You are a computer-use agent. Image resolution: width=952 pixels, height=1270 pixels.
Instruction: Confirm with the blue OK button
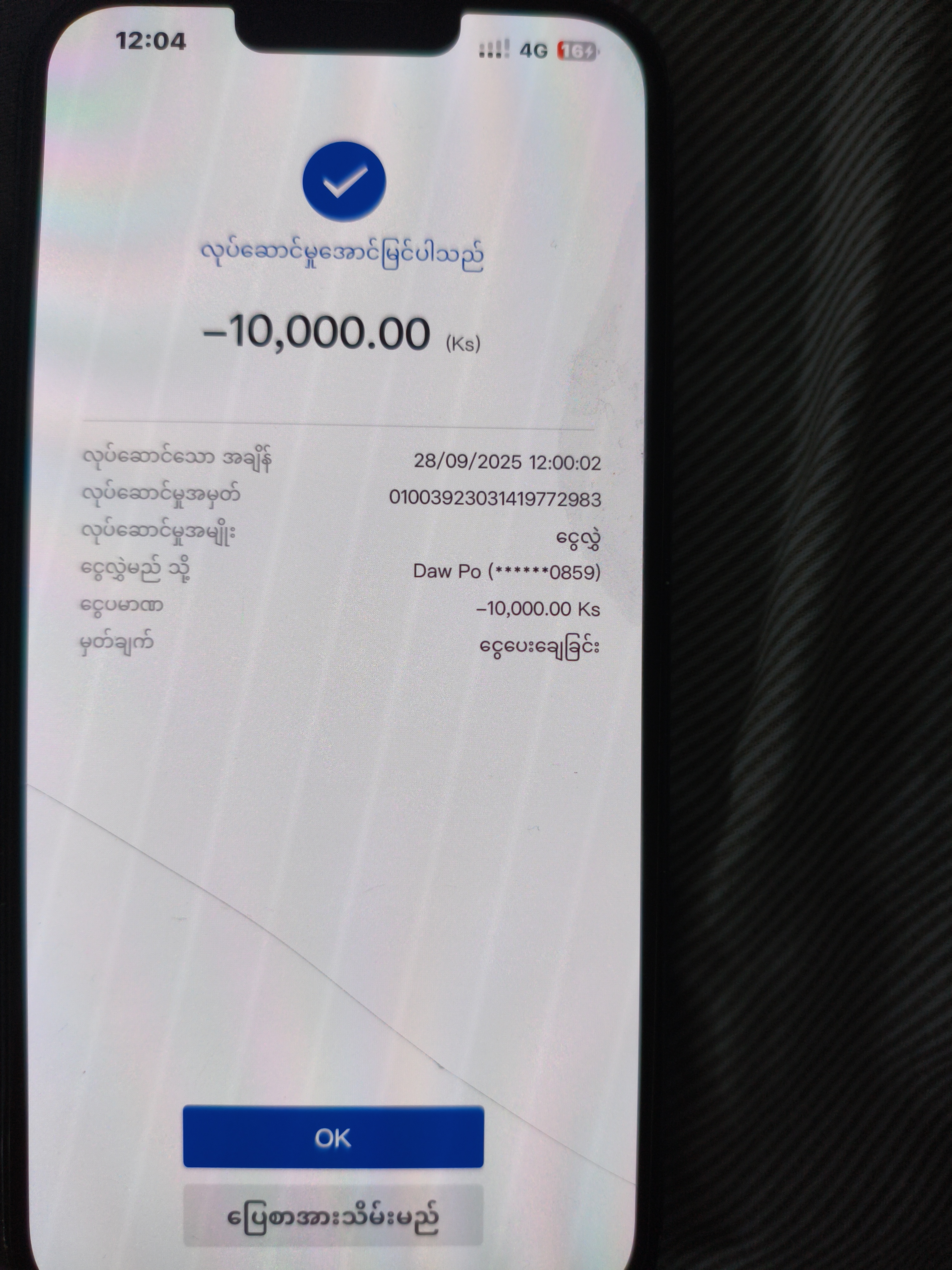[x=333, y=1137]
